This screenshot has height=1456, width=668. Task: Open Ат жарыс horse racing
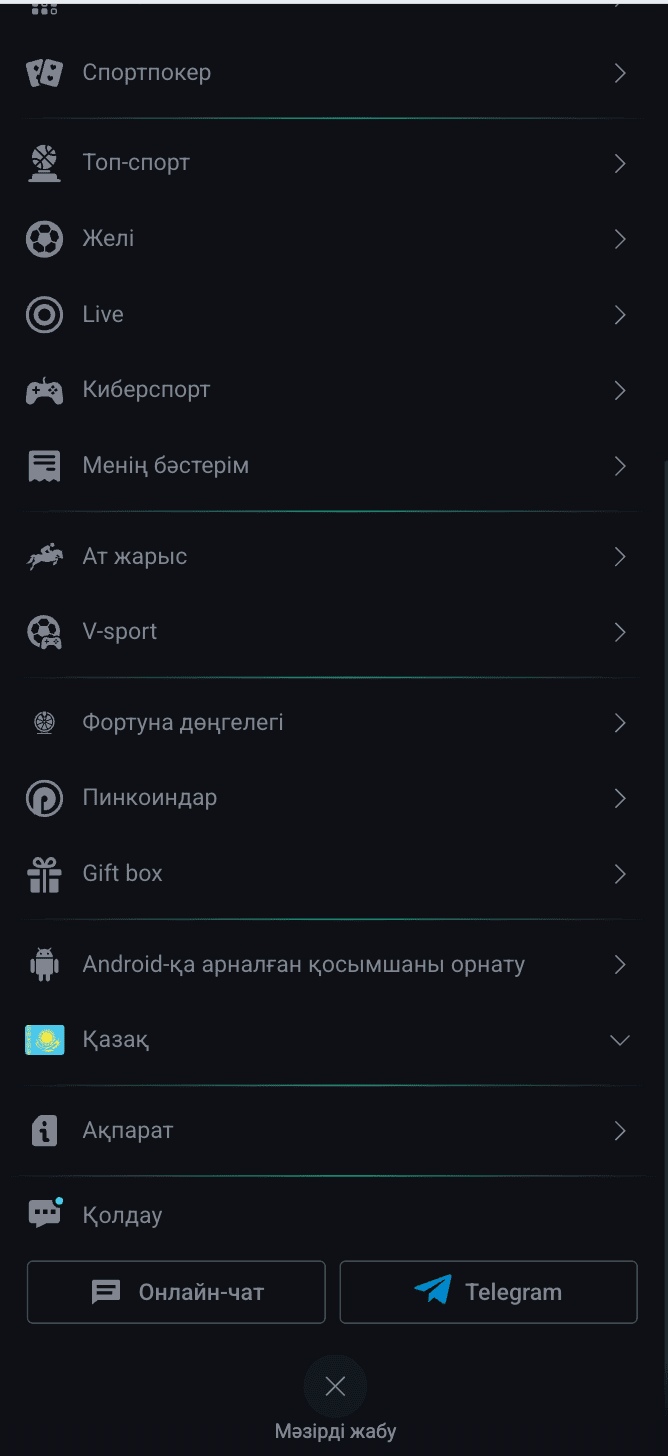(x=135, y=556)
